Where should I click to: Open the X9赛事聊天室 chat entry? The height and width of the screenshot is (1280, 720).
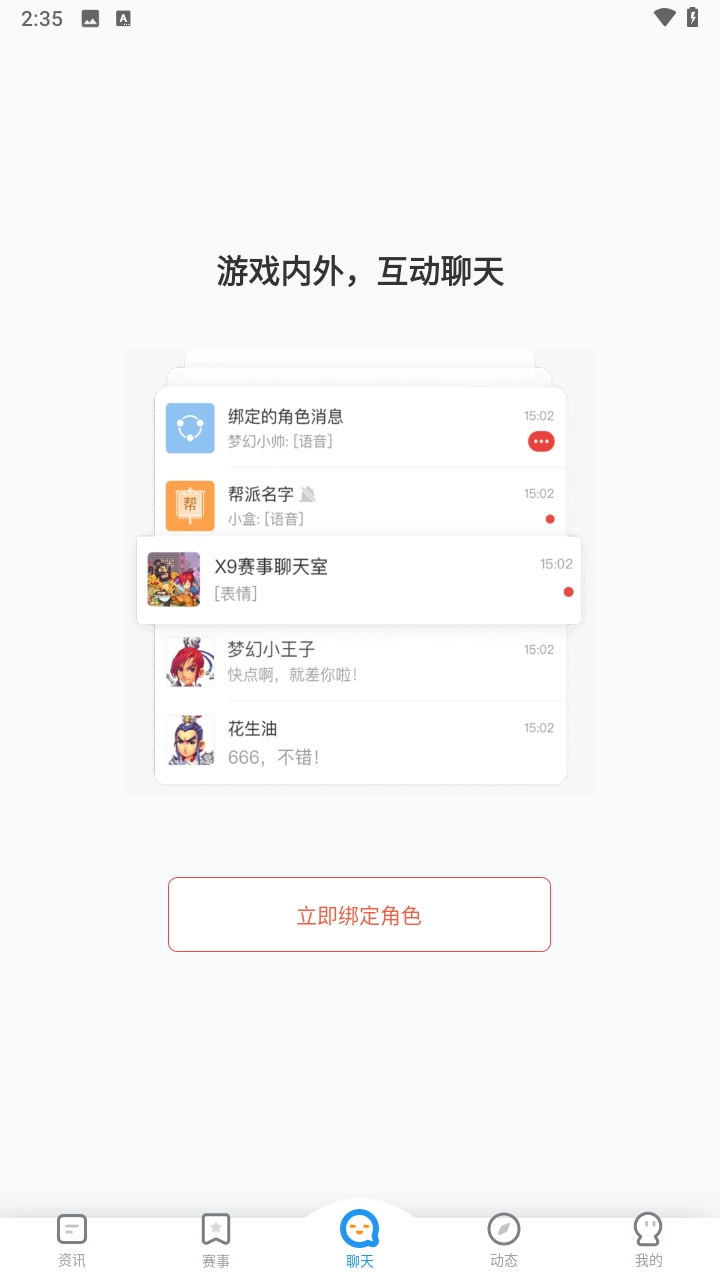click(360, 580)
